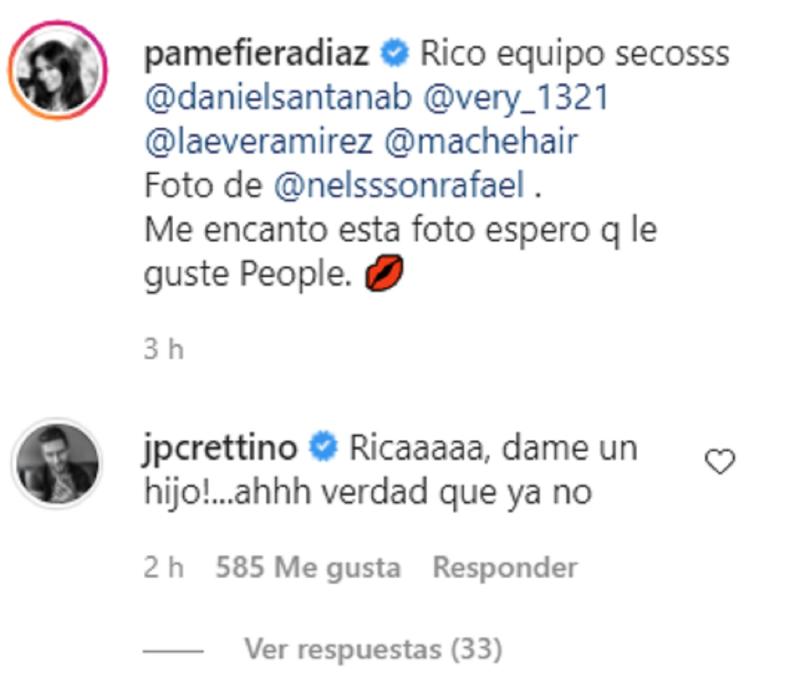Image resolution: width=800 pixels, height=682 pixels.
Task: Open the jpcrettino username link
Action: [x=221, y=449]
